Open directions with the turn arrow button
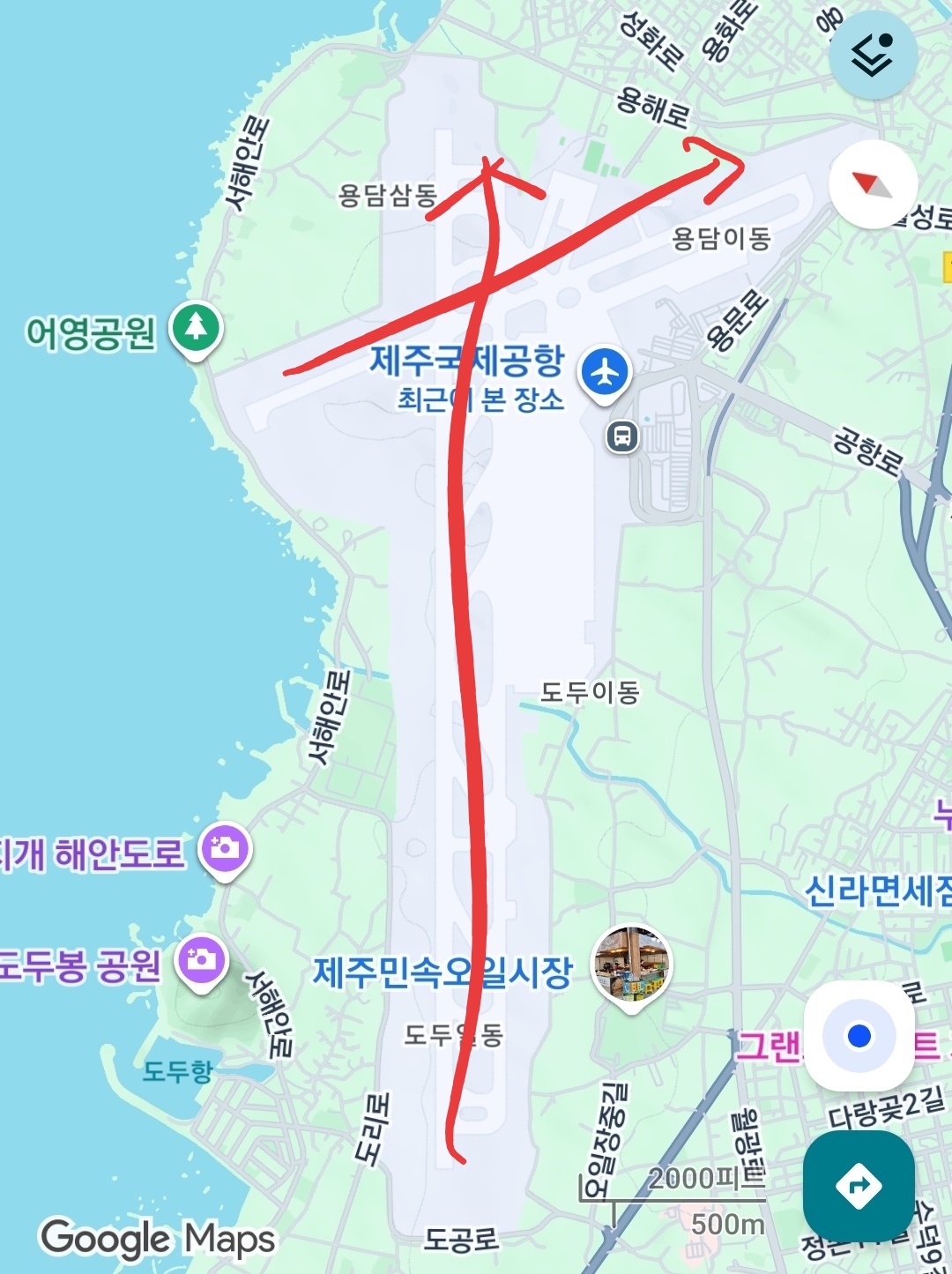This screenshot has height=1274, width=952. click(859, 1186)
